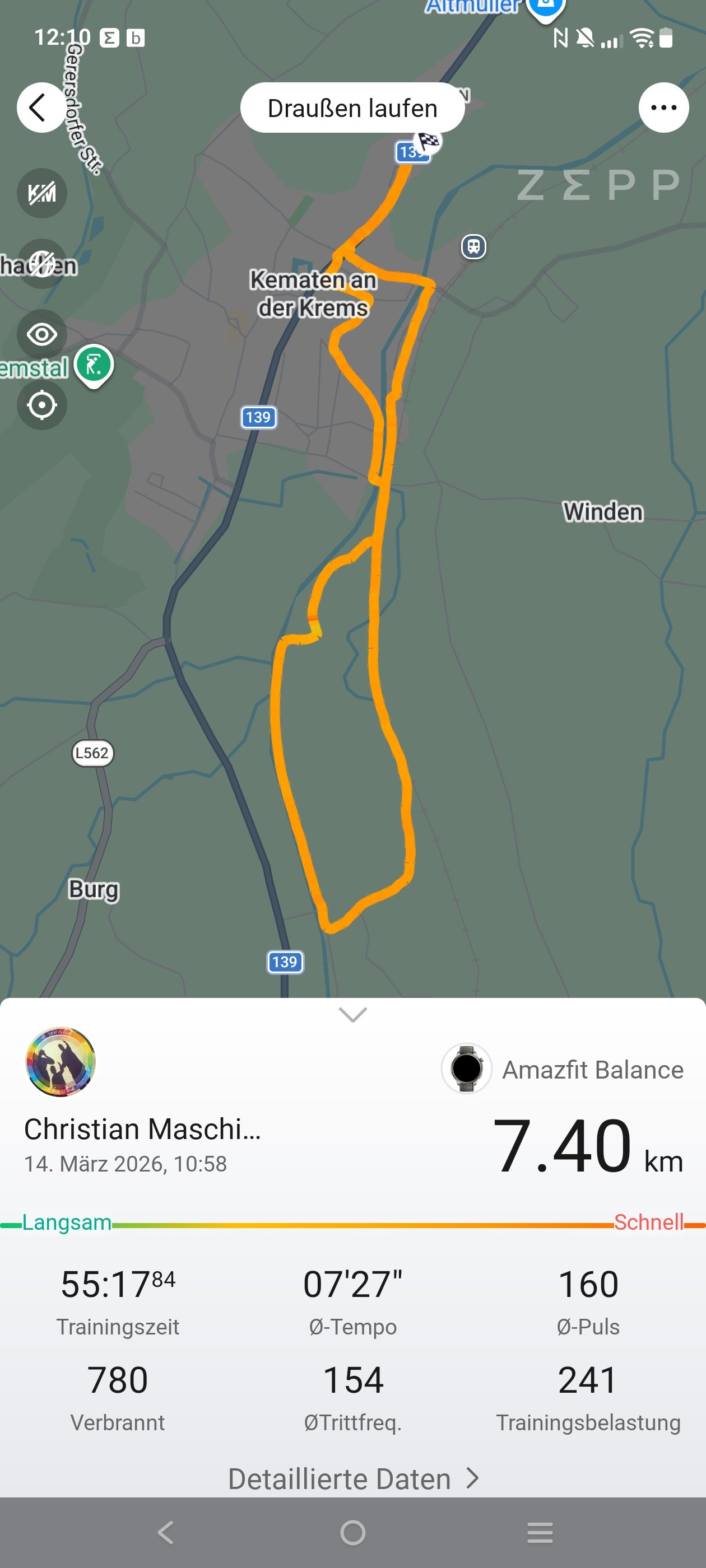This screenshot has width=706, height=1568.
Task: Tap the eye icon to hide the map
Action: click(x=41, y=334)
